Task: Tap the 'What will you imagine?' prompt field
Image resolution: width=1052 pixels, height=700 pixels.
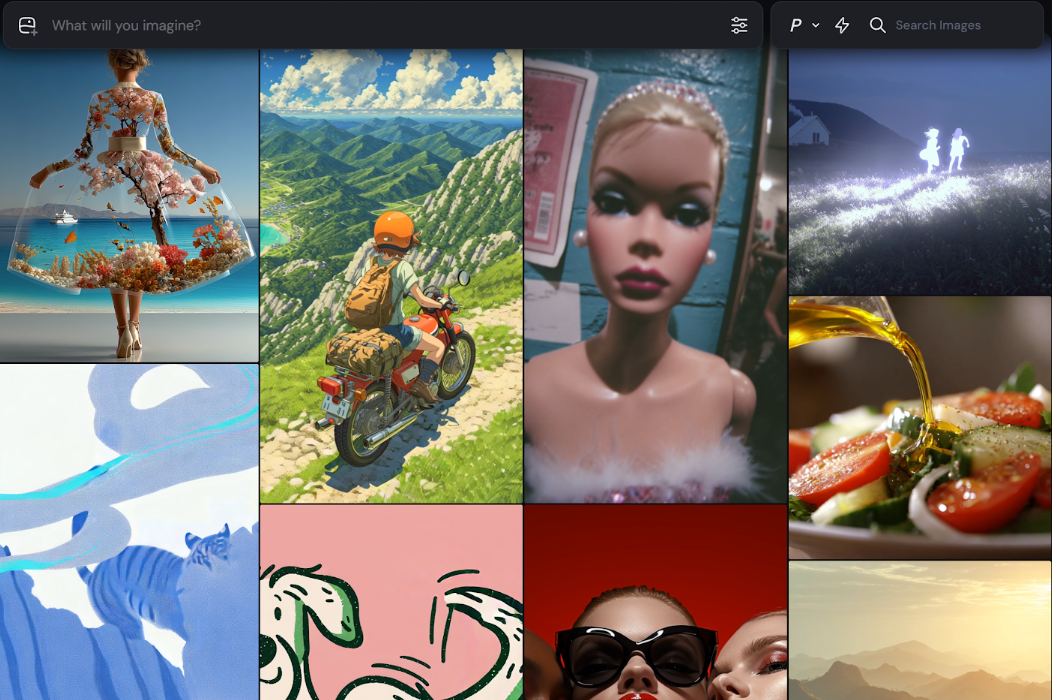Action: coord(380,25)
